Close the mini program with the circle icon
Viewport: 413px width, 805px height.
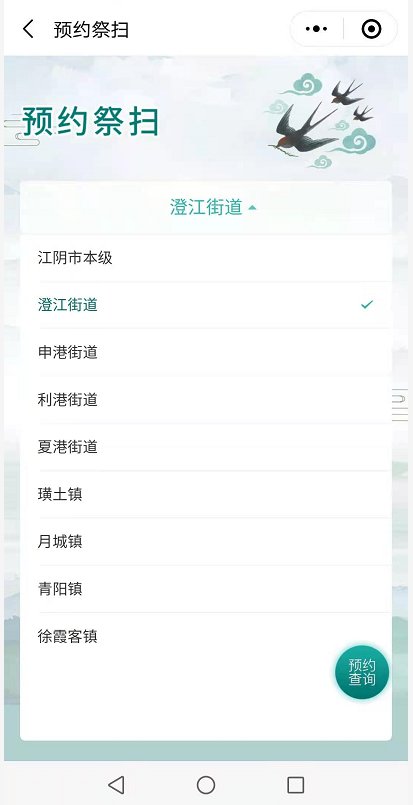(371, 29)
